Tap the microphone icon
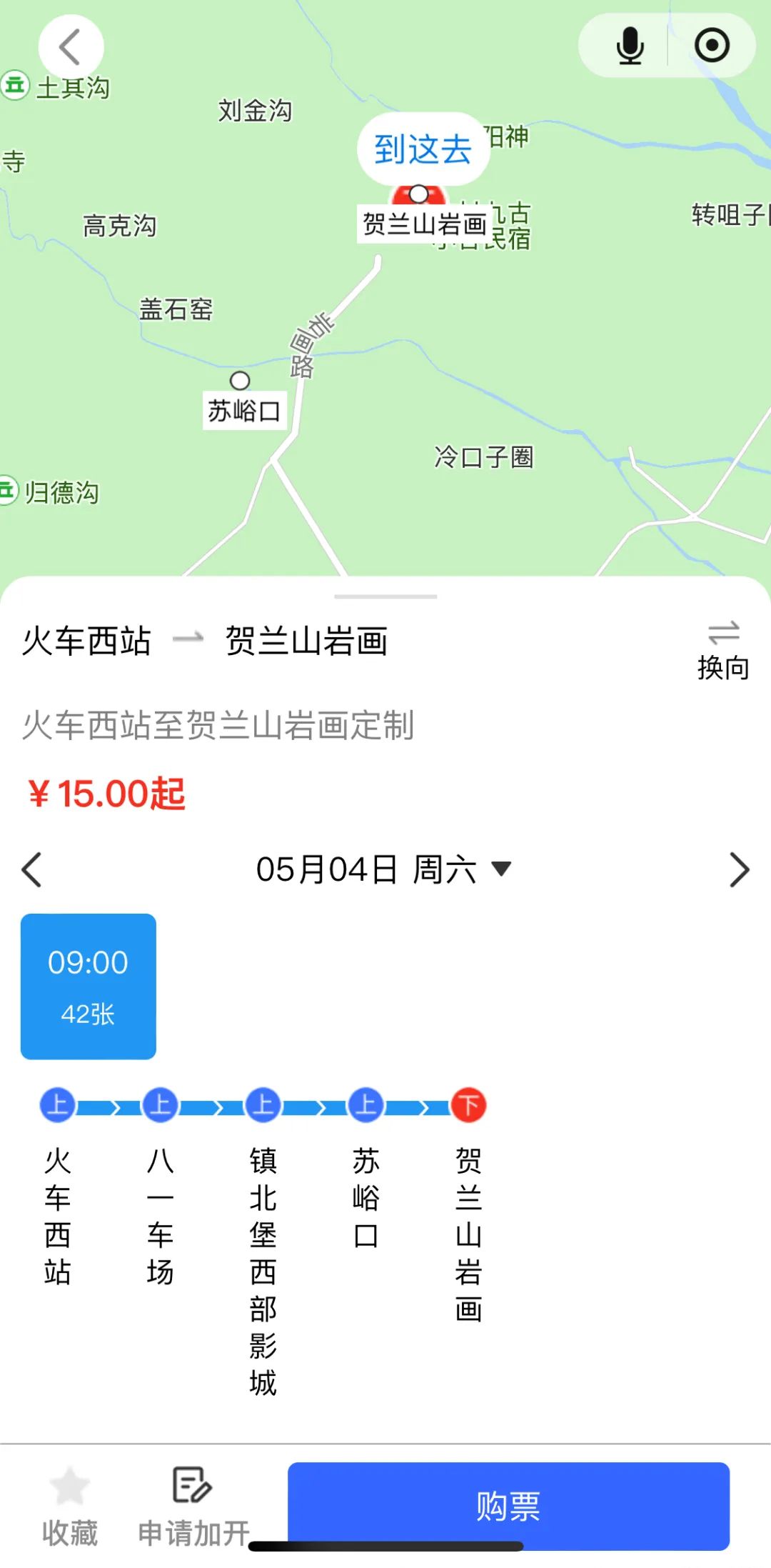The height and width of the screenshot is (1568, 771). (630, 46)
